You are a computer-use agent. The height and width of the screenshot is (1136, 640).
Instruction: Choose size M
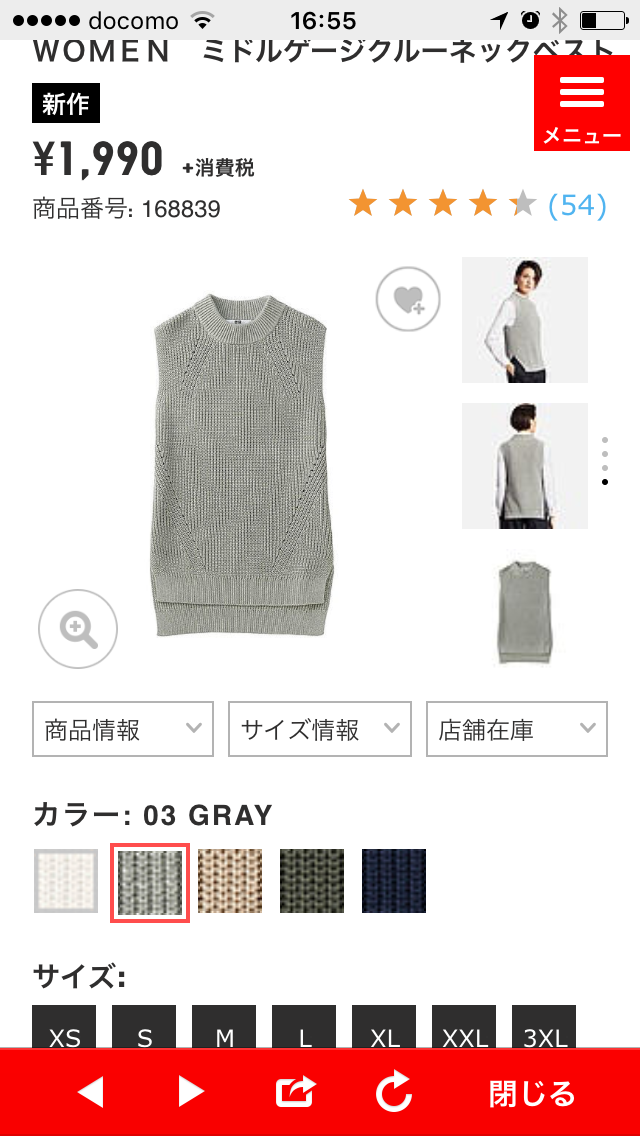[224, 1028]
